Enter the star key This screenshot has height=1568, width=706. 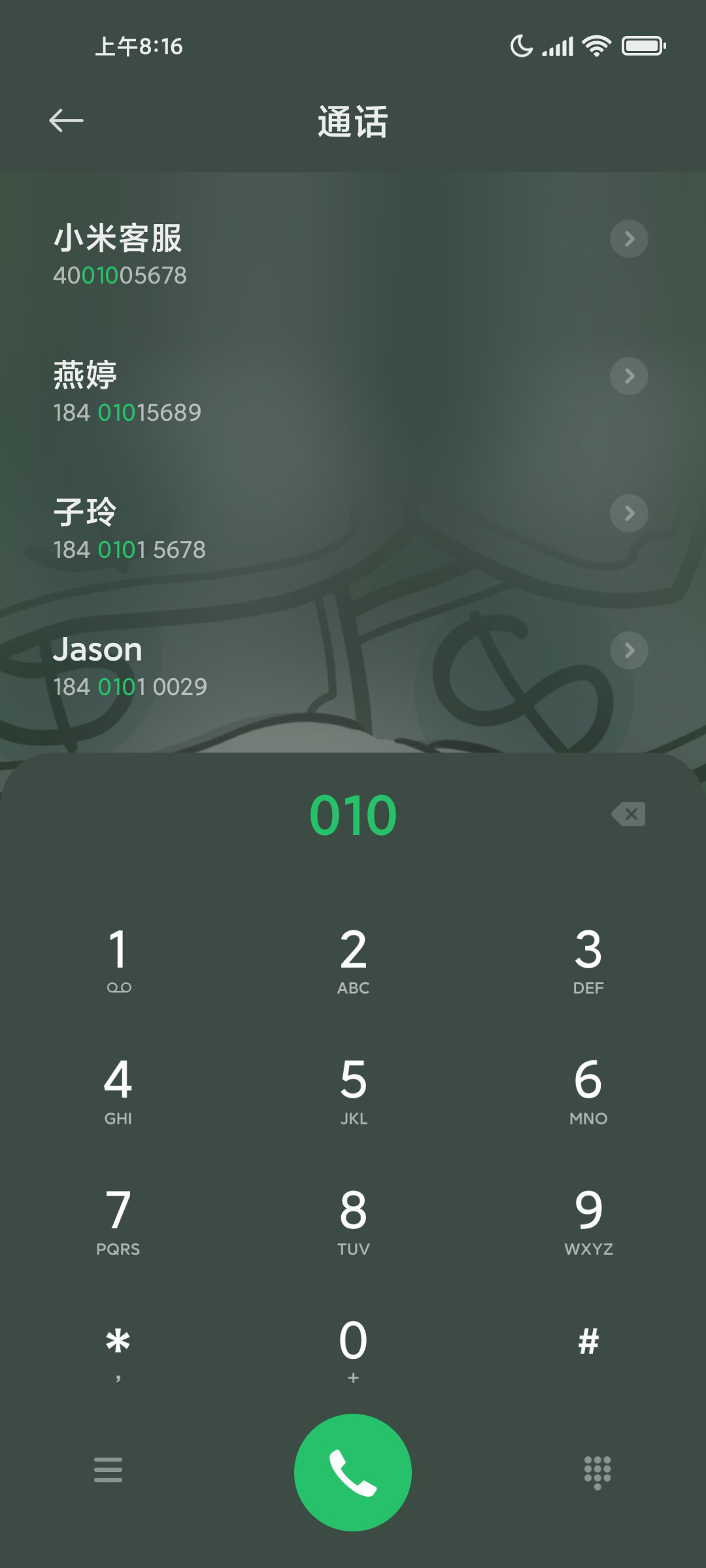click(x=118, y=1350)
